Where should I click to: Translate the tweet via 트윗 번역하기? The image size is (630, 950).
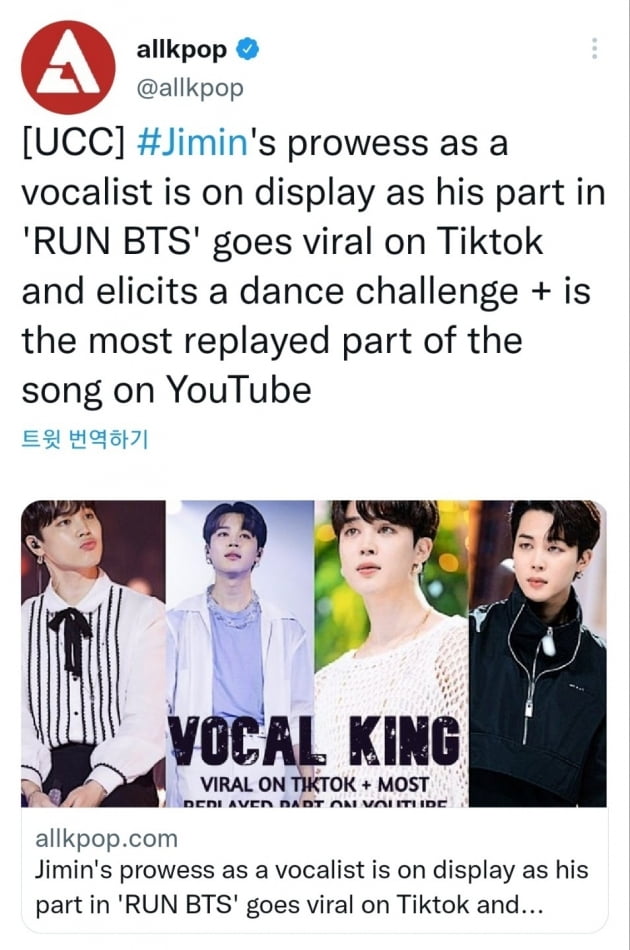pyautogui.click(x=84, y=439)
